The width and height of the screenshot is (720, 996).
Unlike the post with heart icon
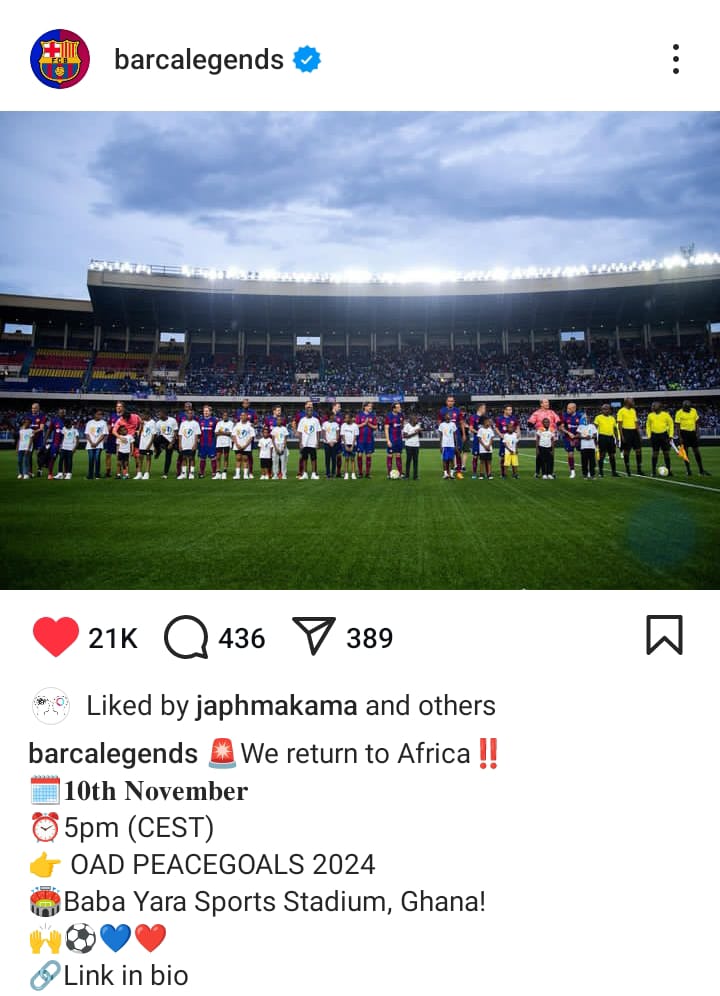[x=56, y=637]
